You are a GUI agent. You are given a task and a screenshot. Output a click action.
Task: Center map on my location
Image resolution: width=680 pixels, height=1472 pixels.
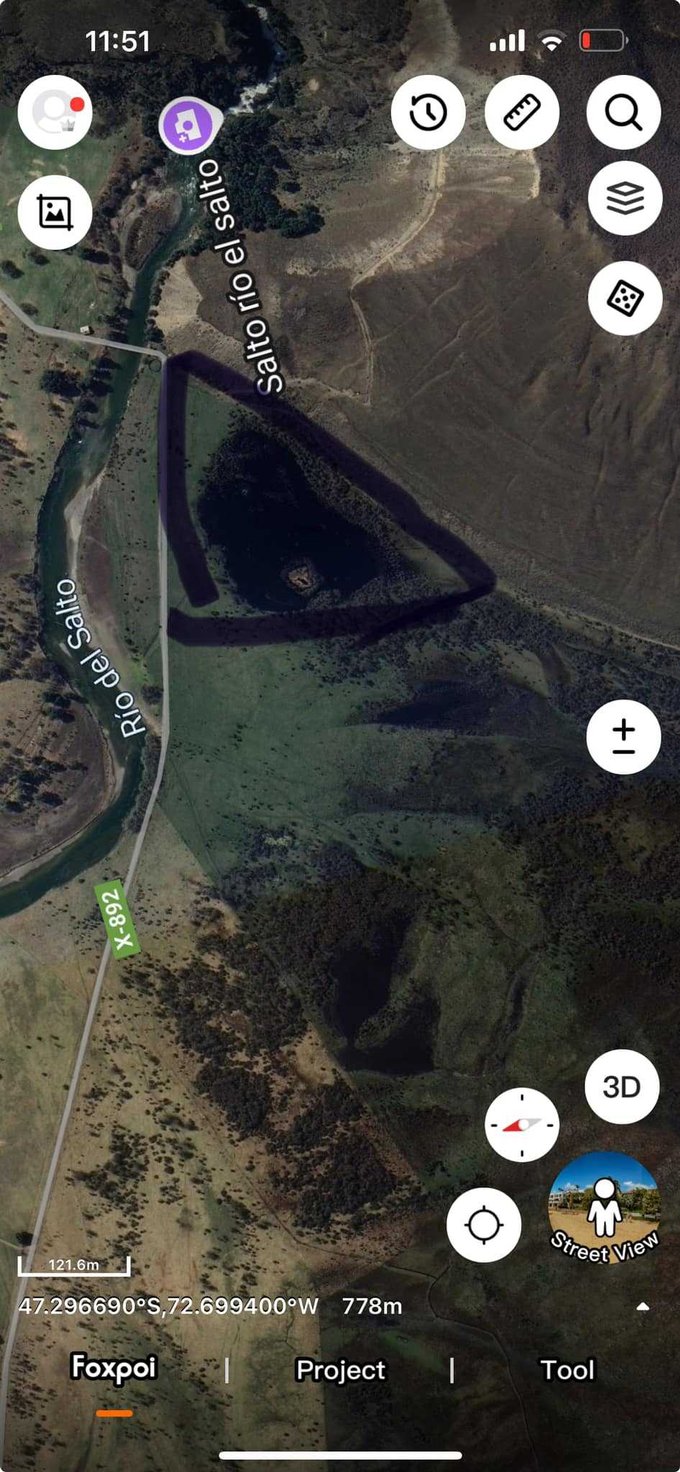pyautogui.click(x=484, y=1224)
